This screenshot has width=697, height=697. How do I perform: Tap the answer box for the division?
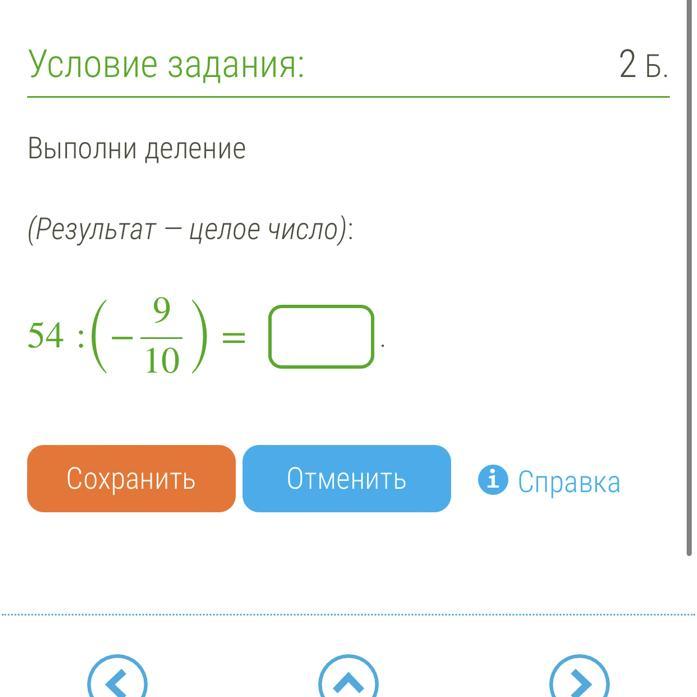click(321, 337)
